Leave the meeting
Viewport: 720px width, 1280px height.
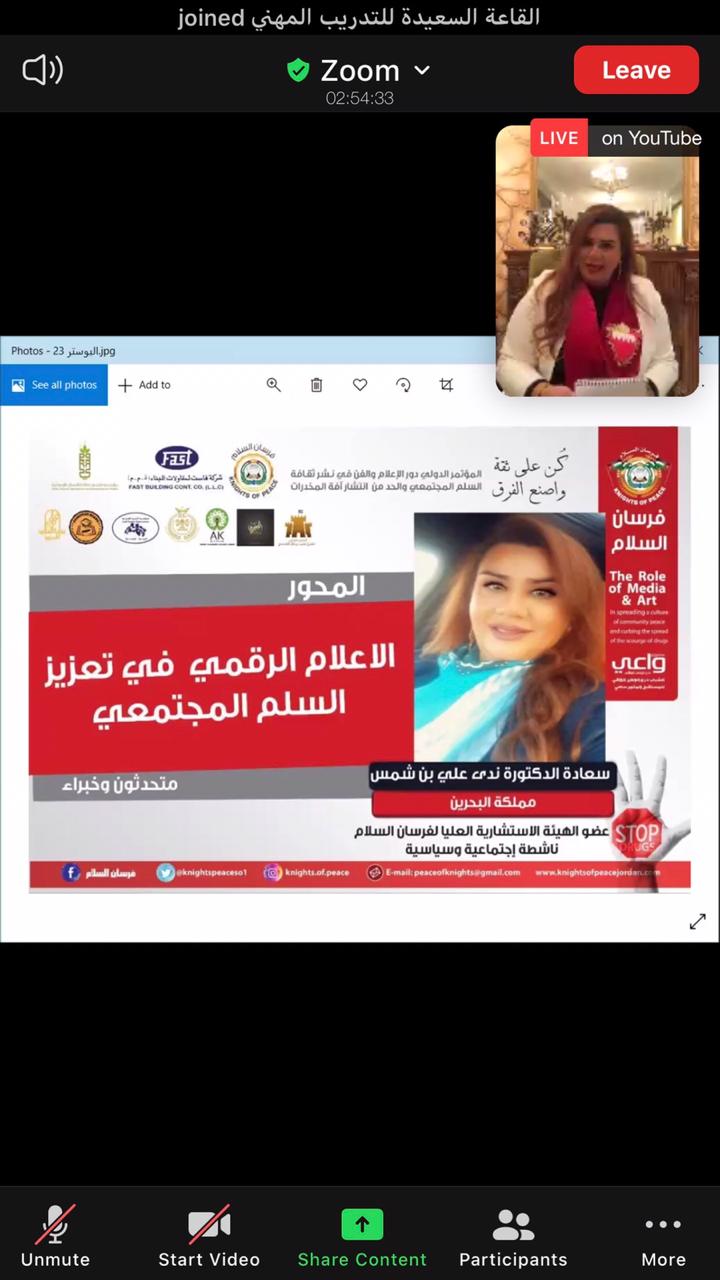tap(636, 70)
